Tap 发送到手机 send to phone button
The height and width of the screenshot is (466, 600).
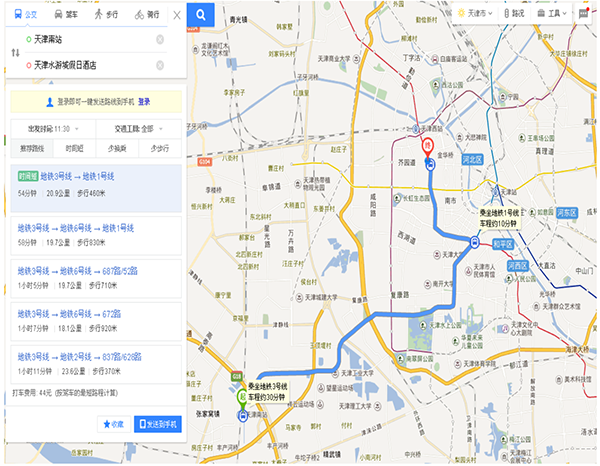(158, 424)
